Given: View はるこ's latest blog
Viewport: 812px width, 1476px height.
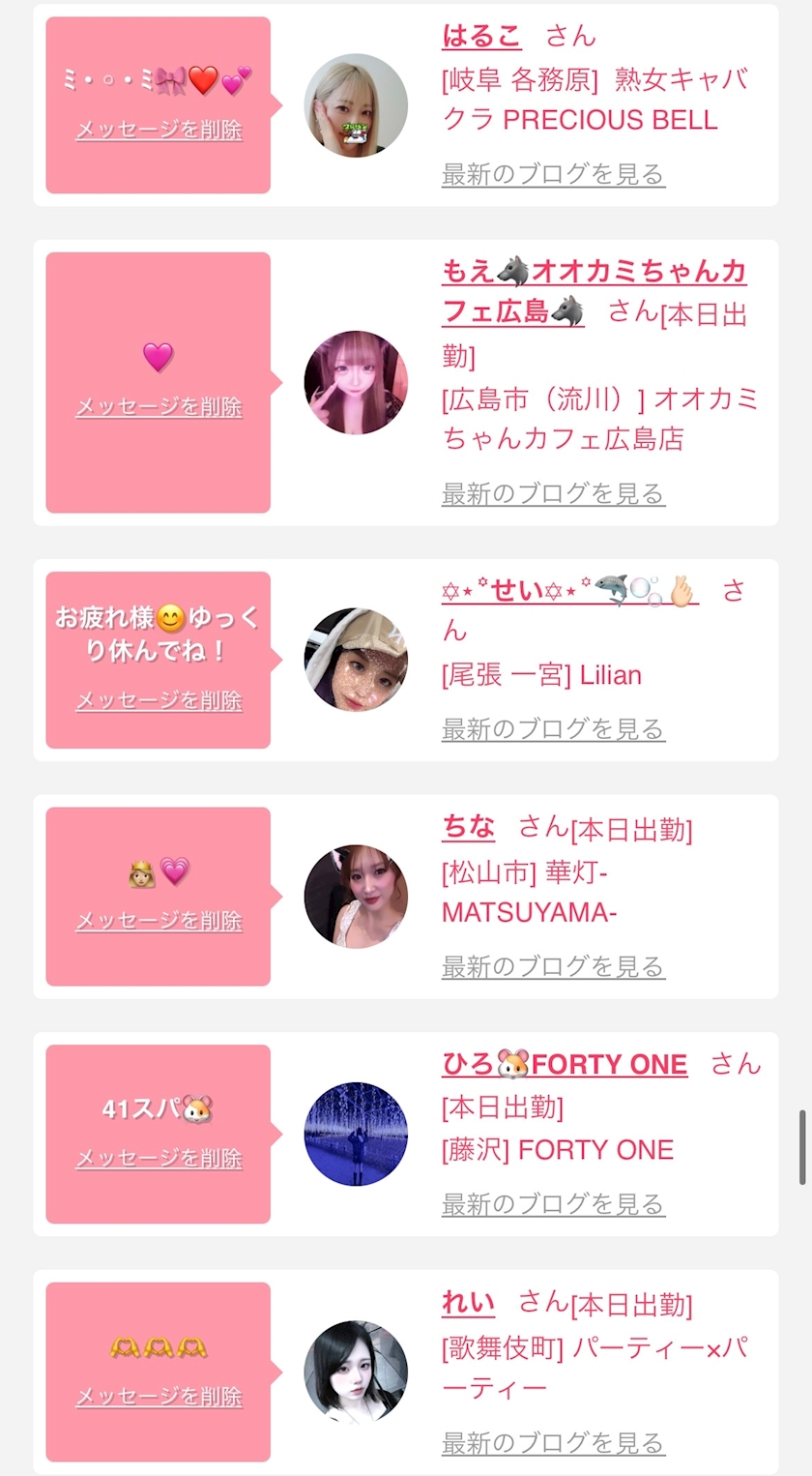Looking at the screenshot, I should point(553,174).
